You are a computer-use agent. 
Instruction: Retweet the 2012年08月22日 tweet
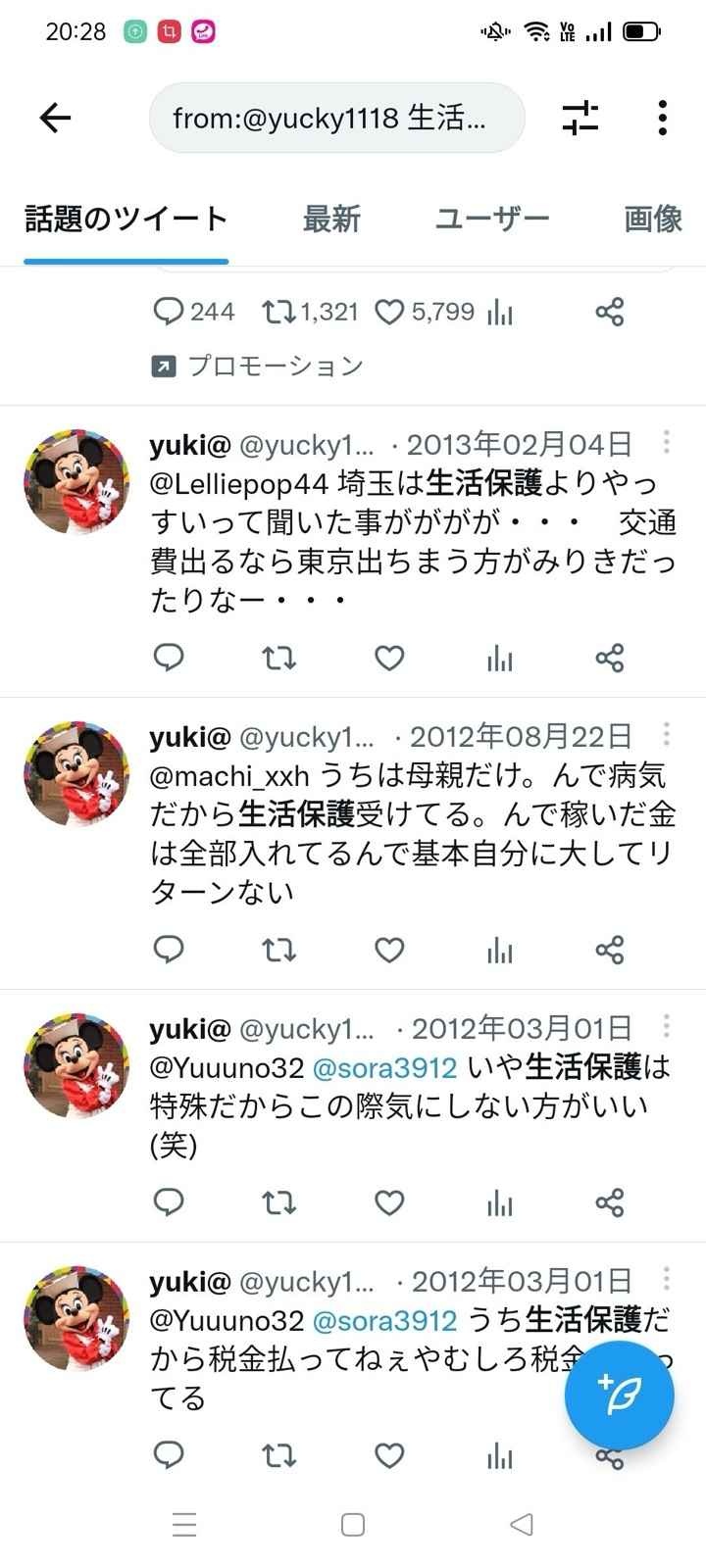click(278, 949)
